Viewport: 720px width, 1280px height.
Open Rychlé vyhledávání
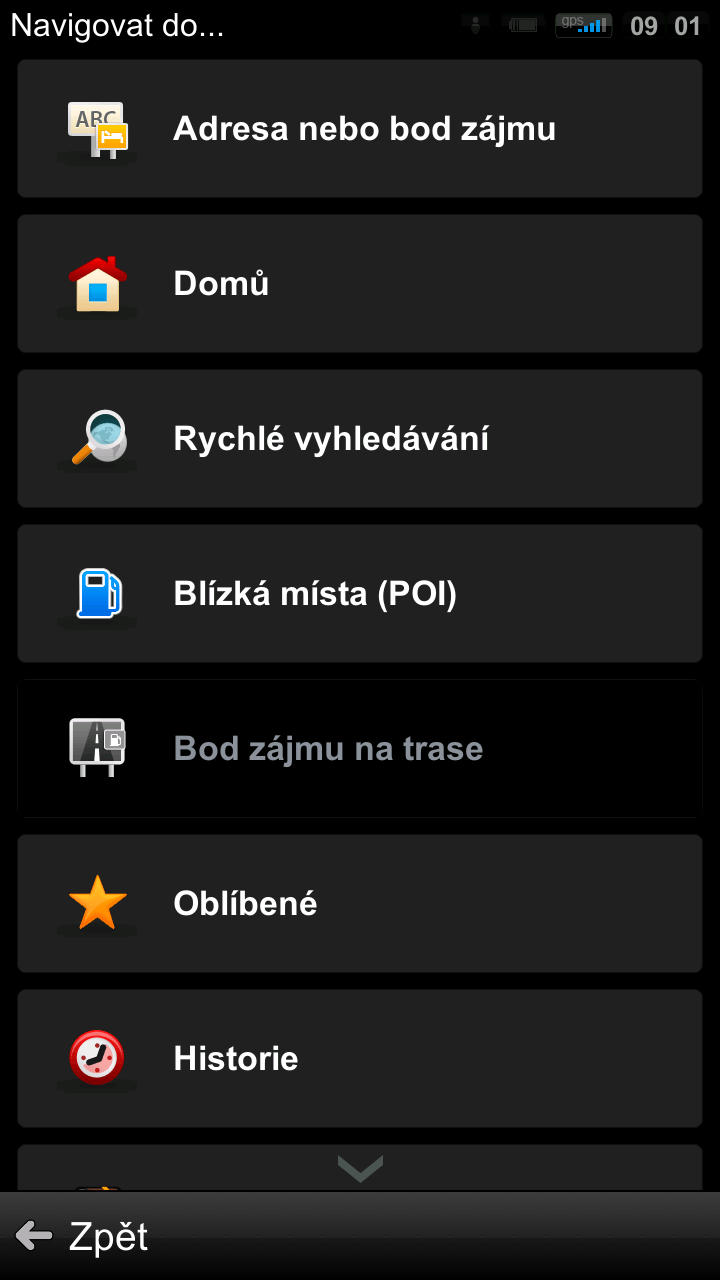(x=360, y=439)
